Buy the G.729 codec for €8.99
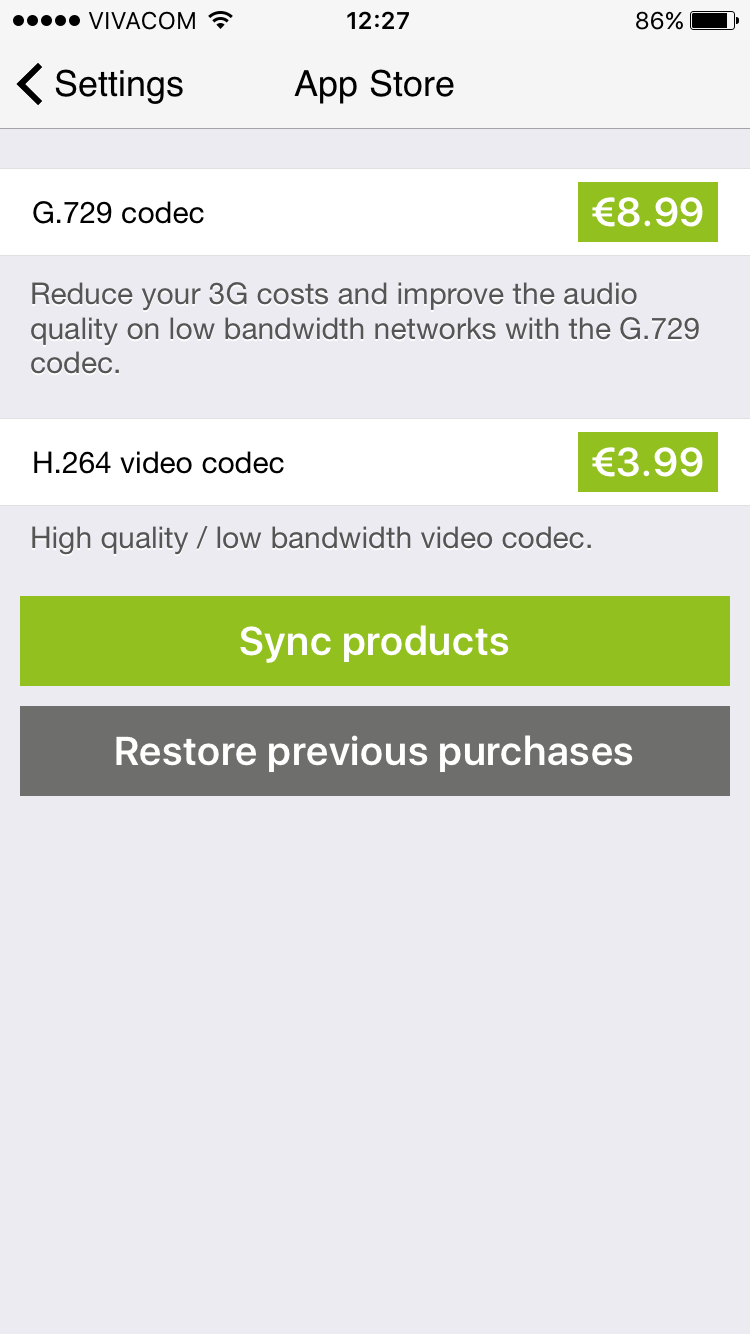 pyautogui.click(x=647, y=212)
